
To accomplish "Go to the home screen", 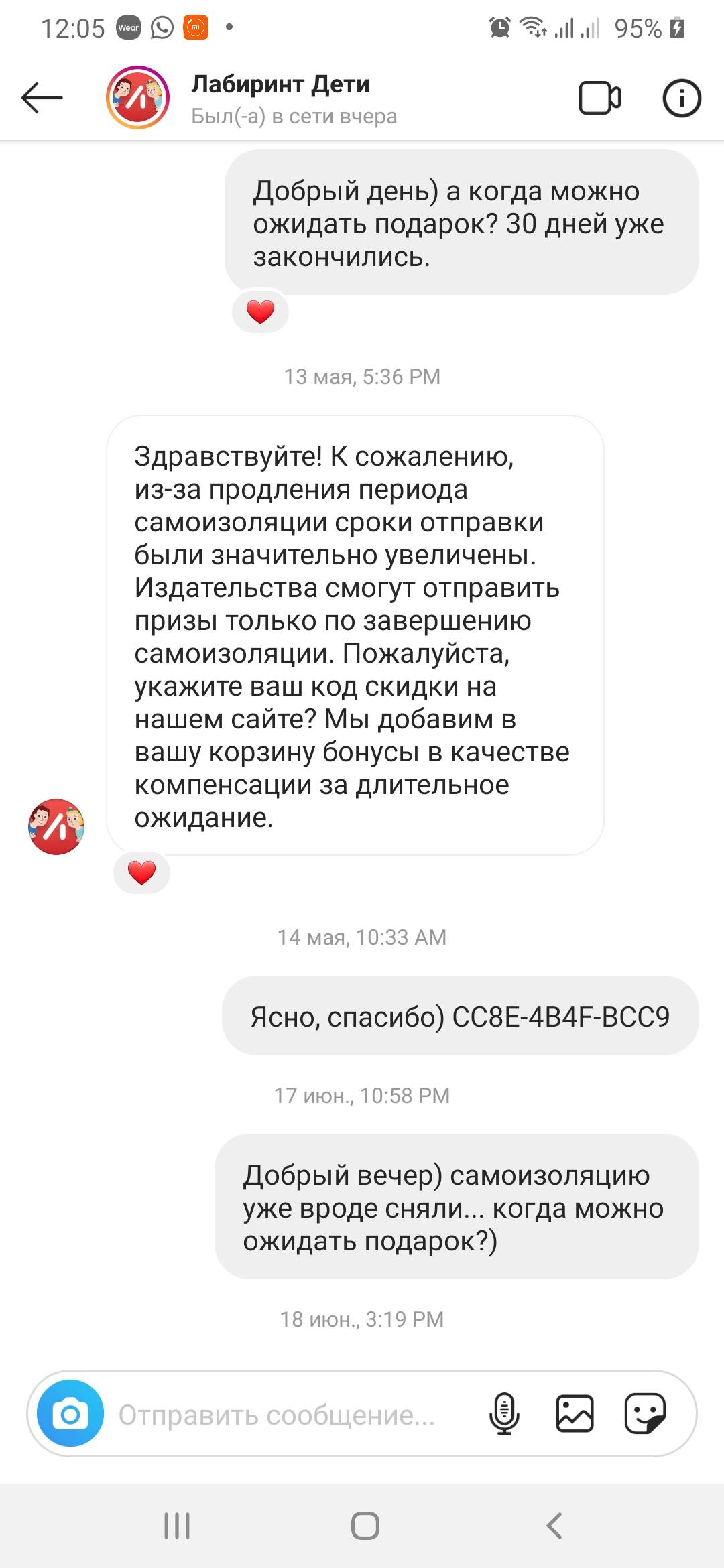I will pos(365,1526).
